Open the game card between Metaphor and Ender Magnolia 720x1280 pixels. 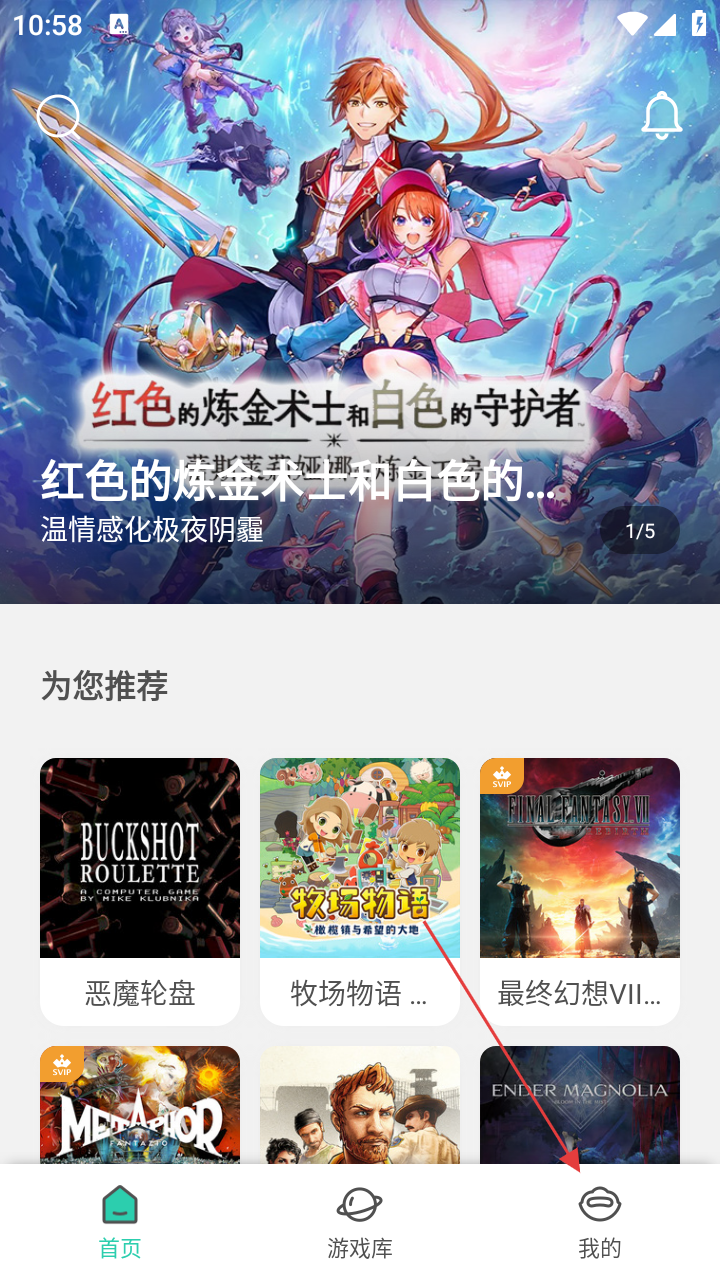[x=360, y=1105]
